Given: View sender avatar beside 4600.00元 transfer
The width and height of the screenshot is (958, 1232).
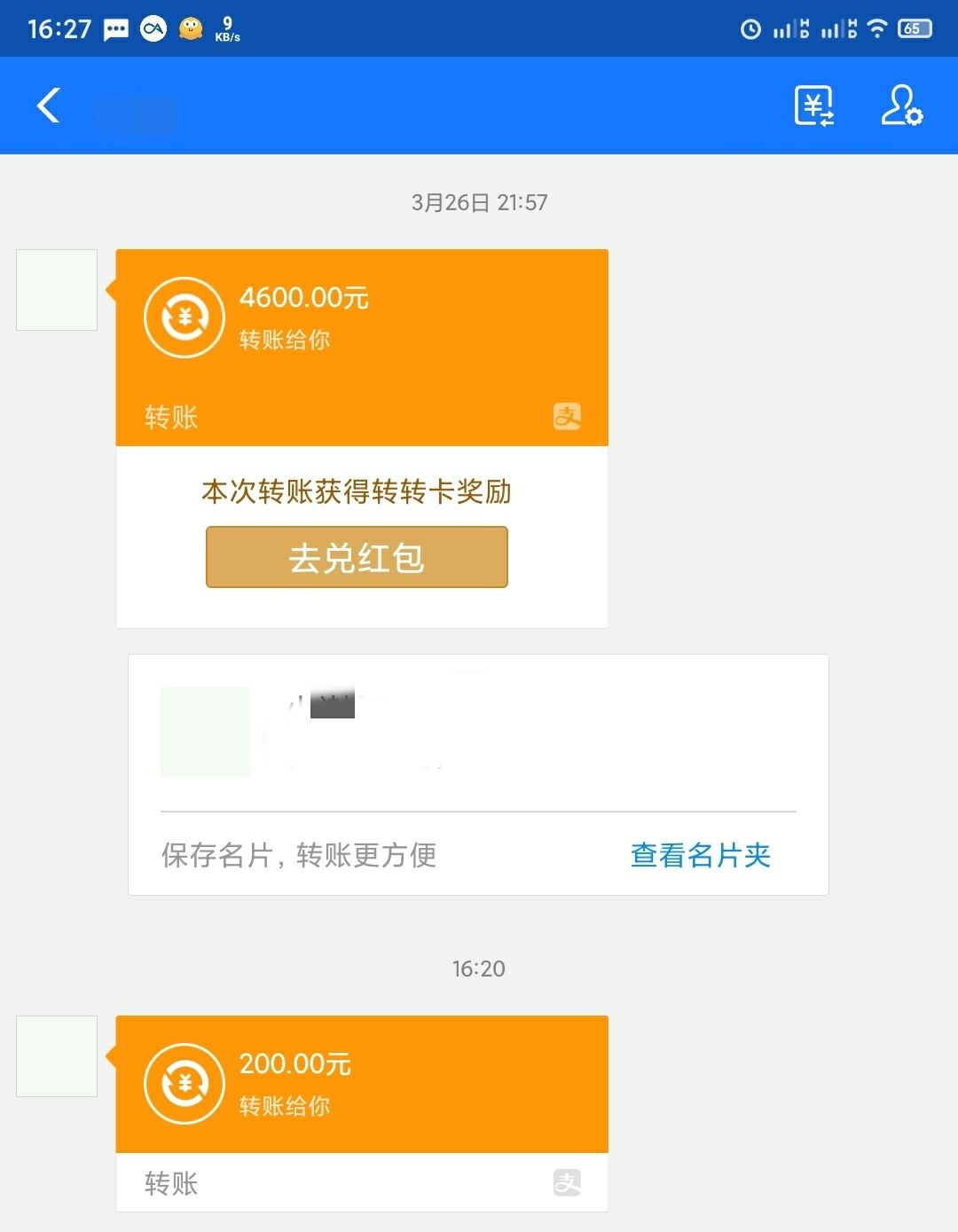Looking at the screenshot, I should pos(57,290).
